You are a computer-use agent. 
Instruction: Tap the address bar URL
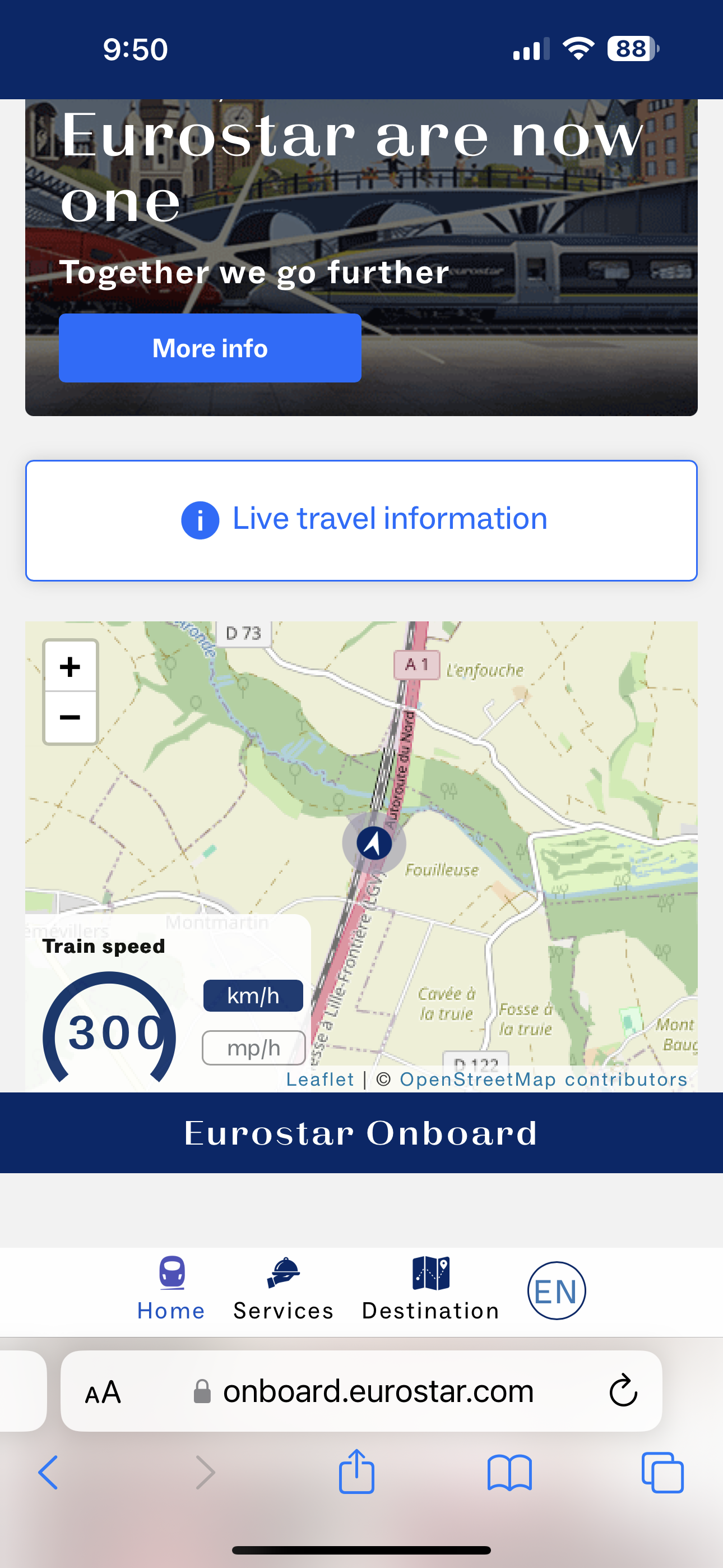377,1391
